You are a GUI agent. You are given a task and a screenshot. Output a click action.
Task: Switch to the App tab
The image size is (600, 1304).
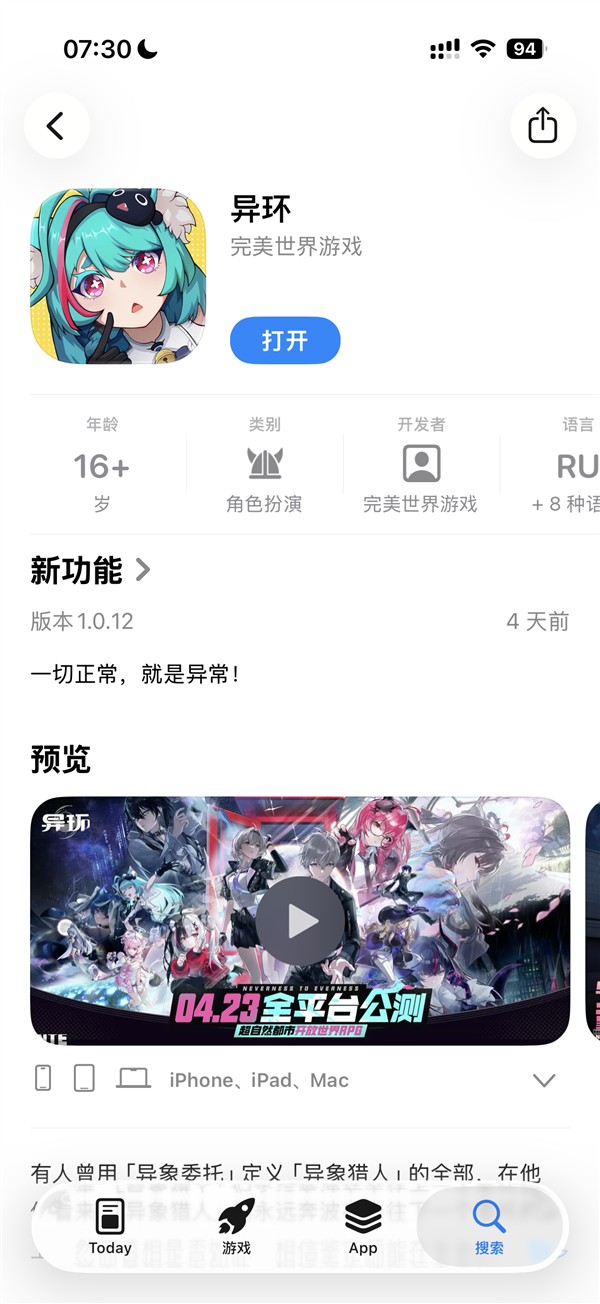363,1227
